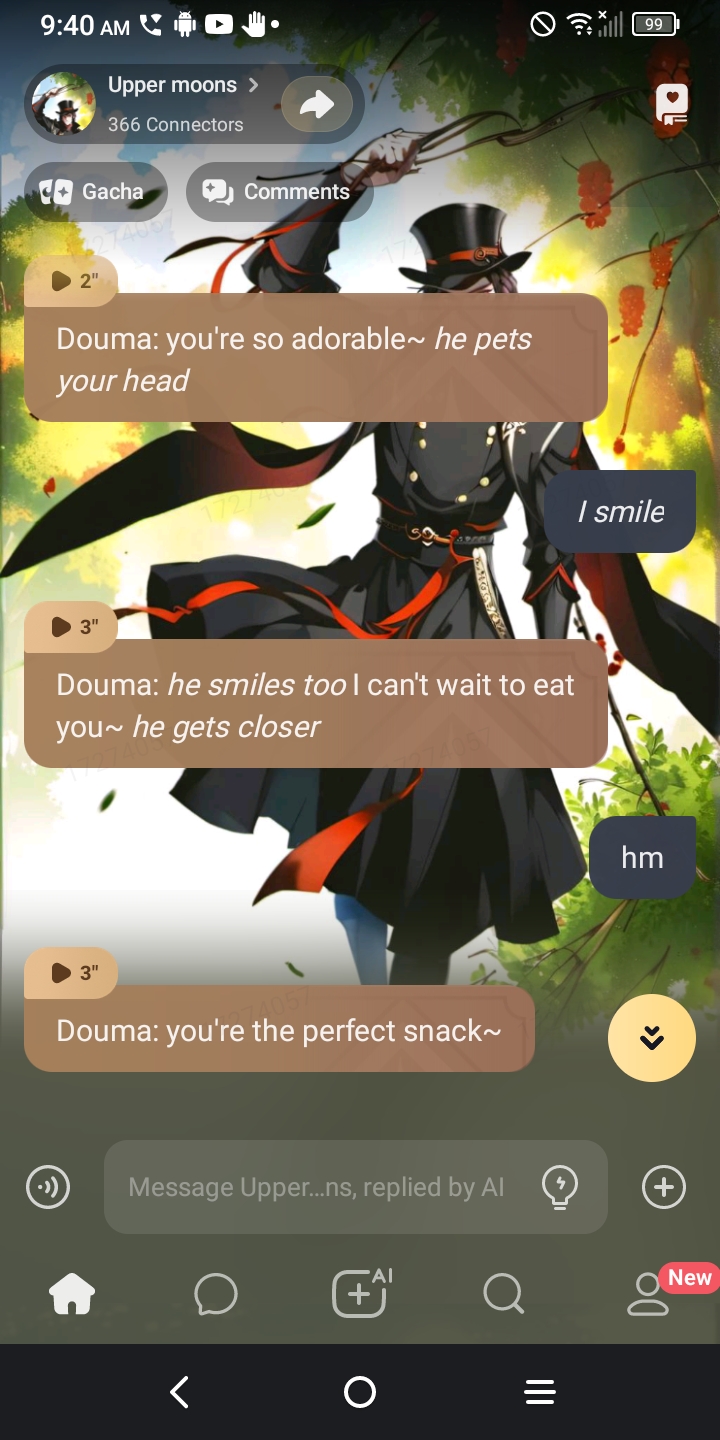
Task: Go back with the system back button
Action: (180, 1392)
